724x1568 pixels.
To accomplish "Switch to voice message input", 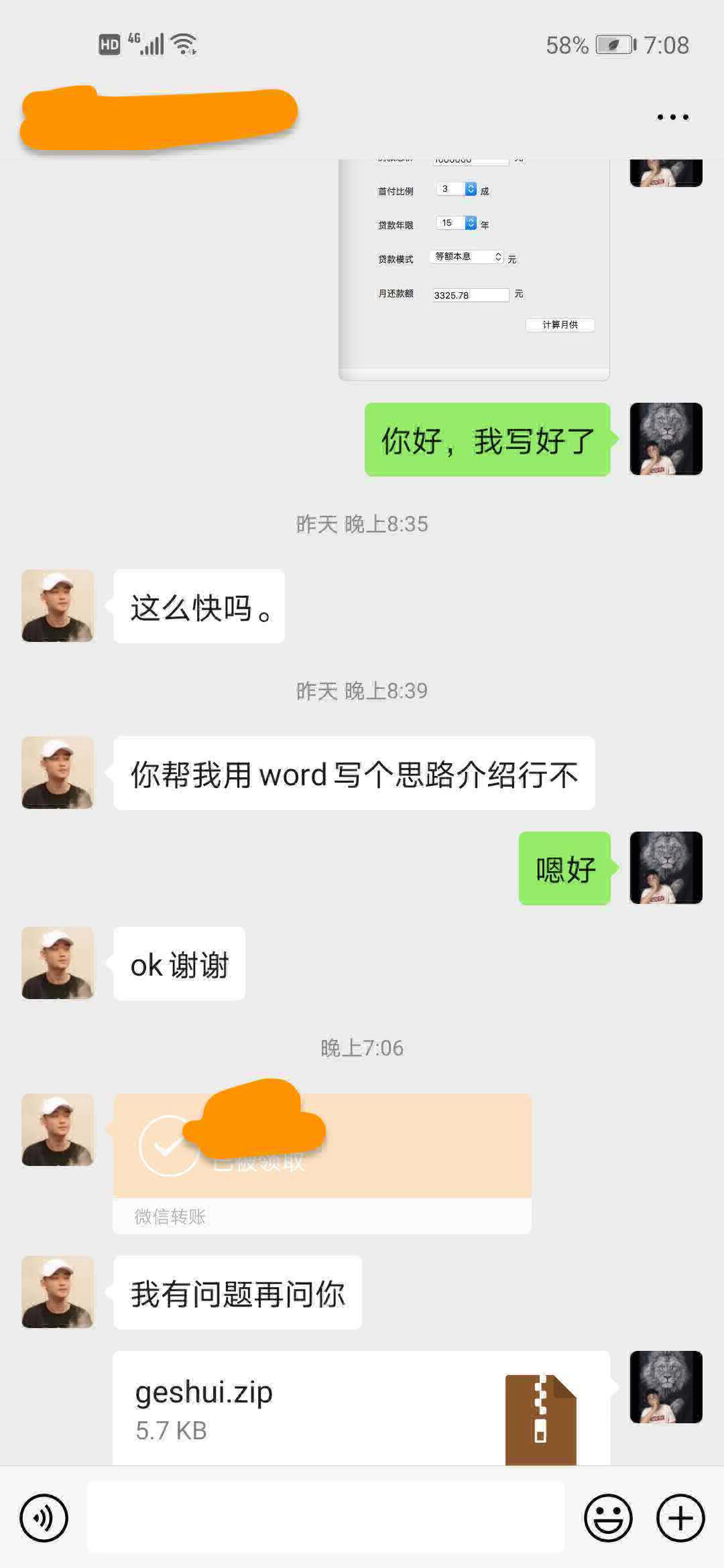I will [44, 1518].
